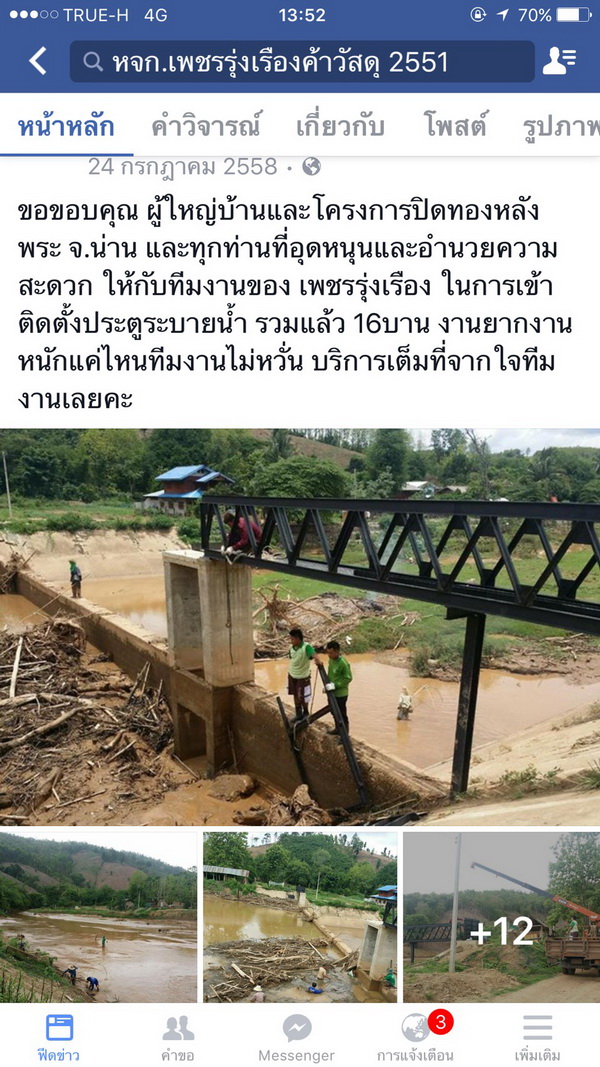The image size is (600, 1067).
Task: Tap the search field with the page name
Action: (x=302, y=62)
